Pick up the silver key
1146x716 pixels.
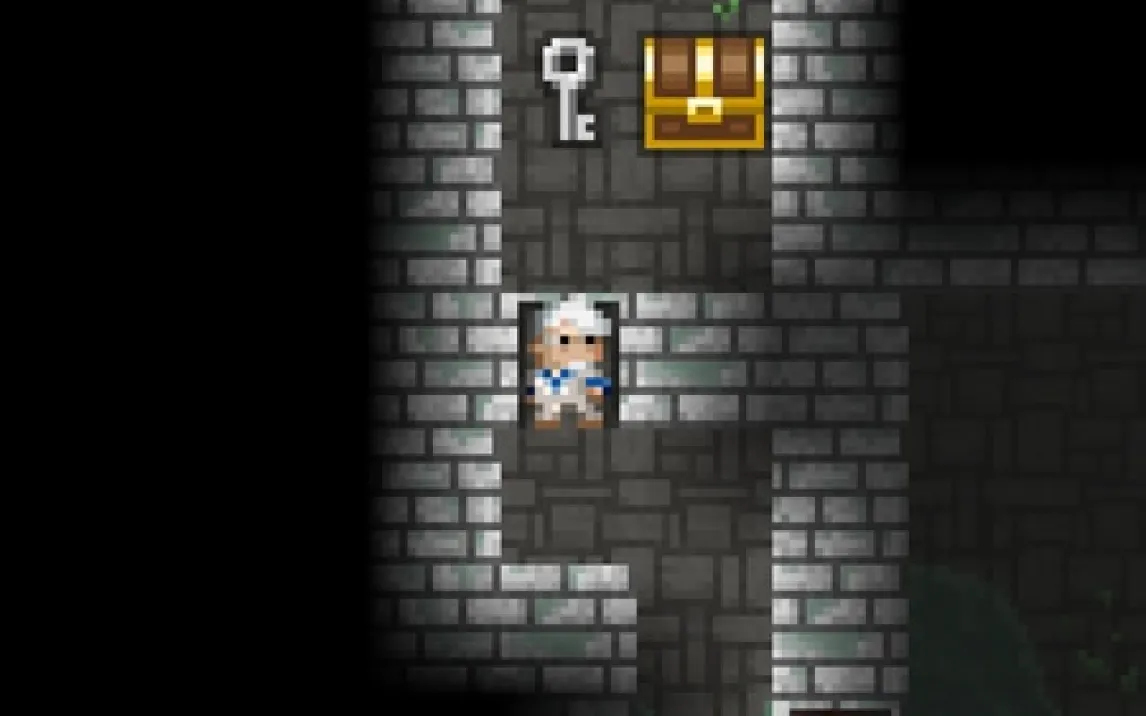(x=571, y=91)
